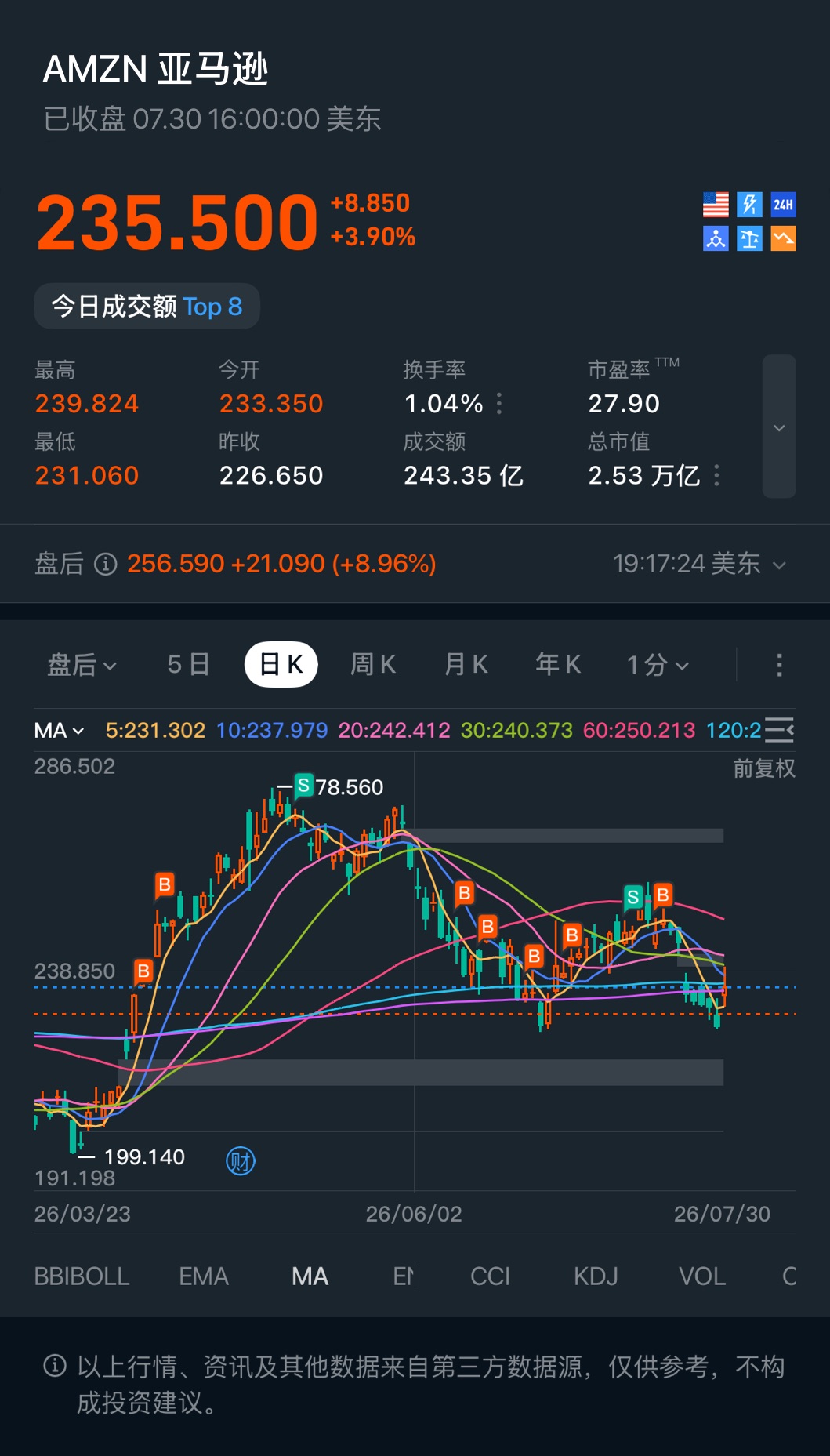Expand the stock details chevron panel
Screen dimensions: 830x1456
pos(779,427)
